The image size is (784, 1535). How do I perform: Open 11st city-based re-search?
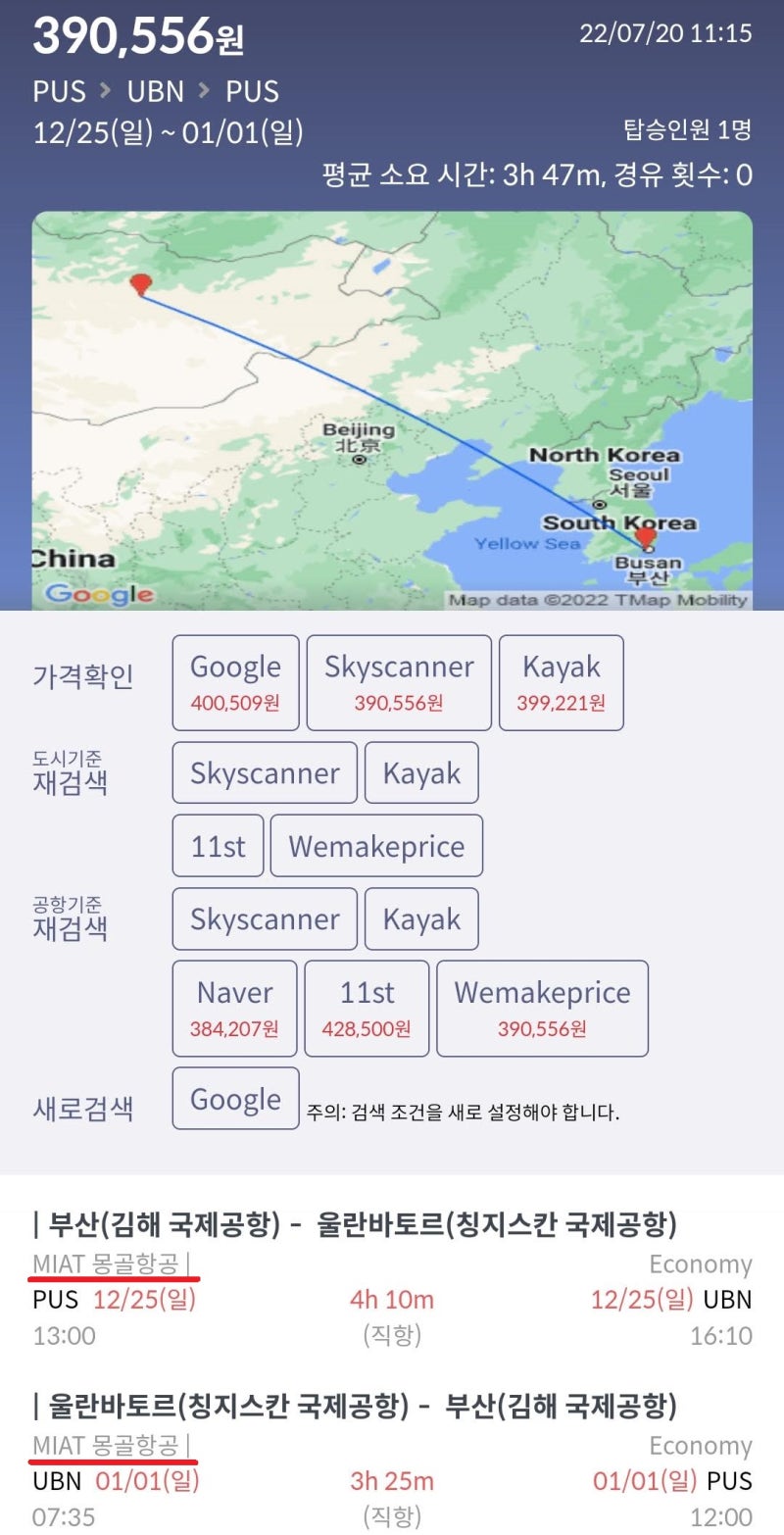(x=218, y=845)
